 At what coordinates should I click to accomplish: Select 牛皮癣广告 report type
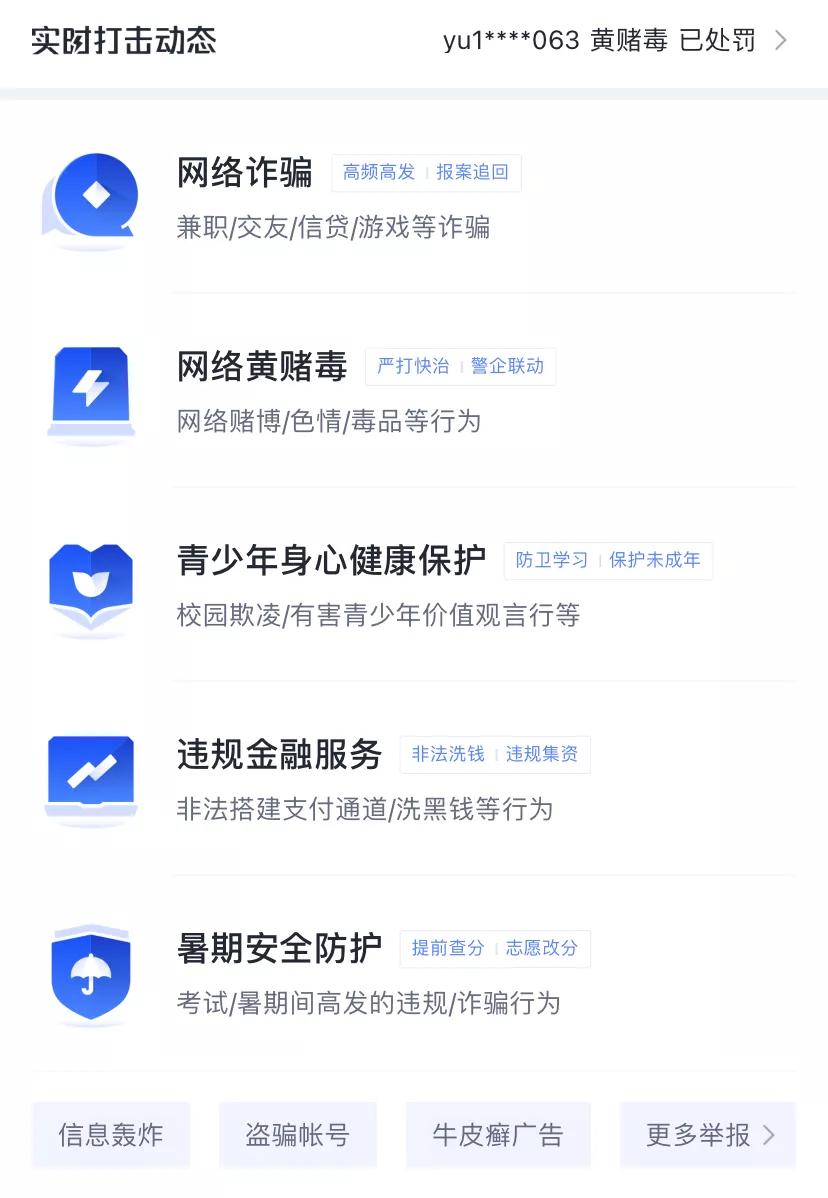(498, 1135)
